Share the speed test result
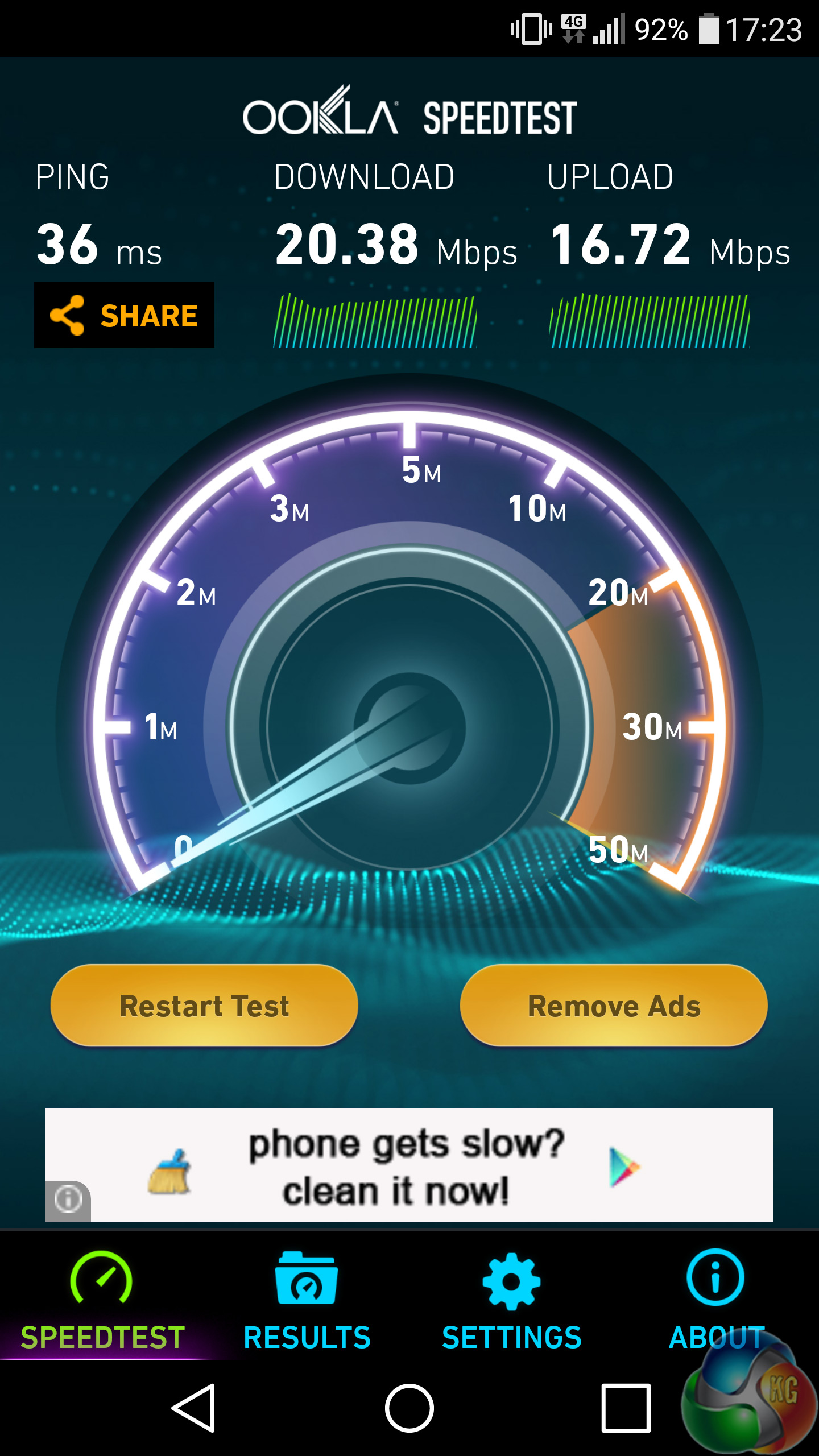 [x=124, y=315]
